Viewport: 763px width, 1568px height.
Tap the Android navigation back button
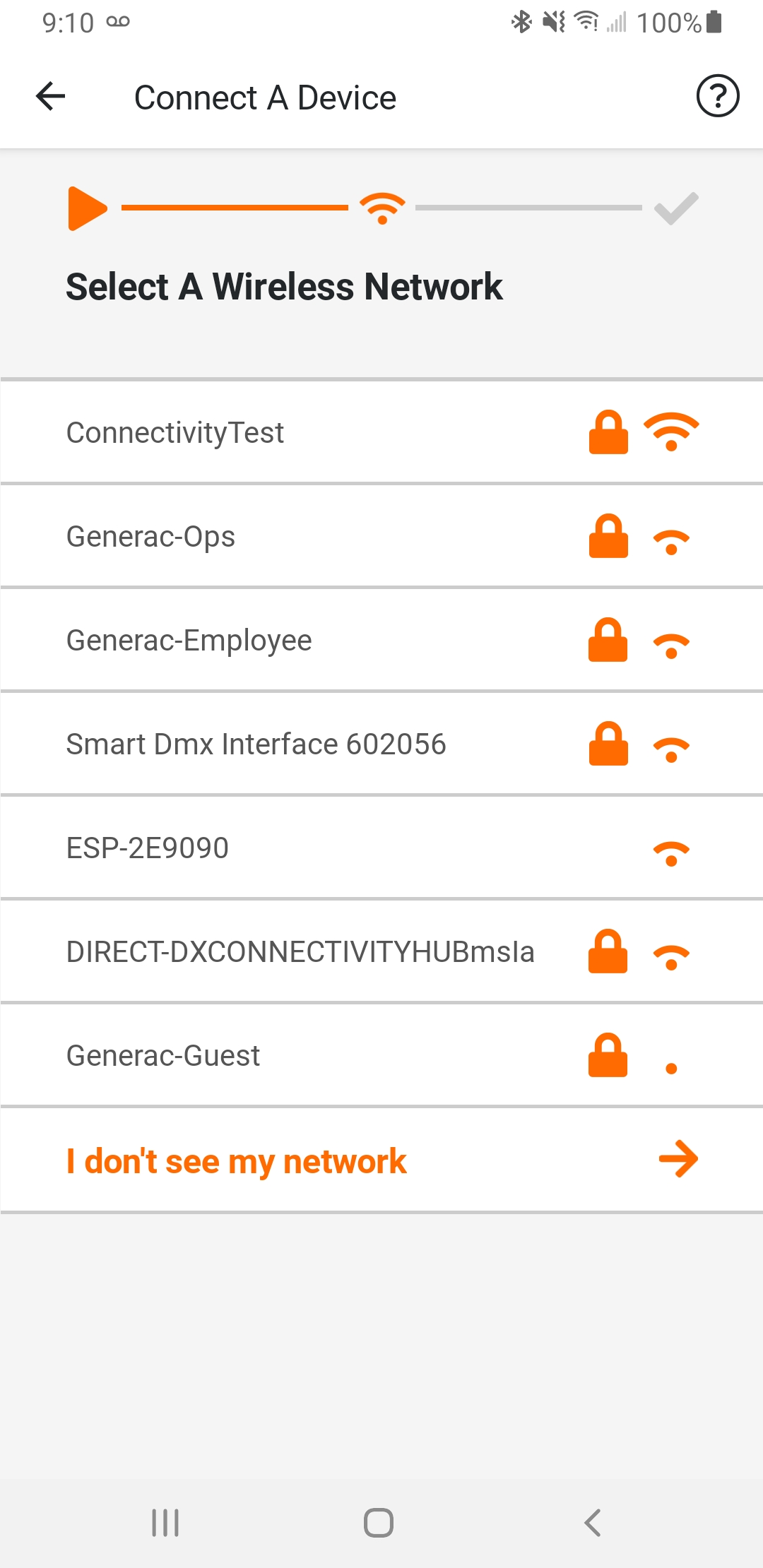coord(591,1524)
